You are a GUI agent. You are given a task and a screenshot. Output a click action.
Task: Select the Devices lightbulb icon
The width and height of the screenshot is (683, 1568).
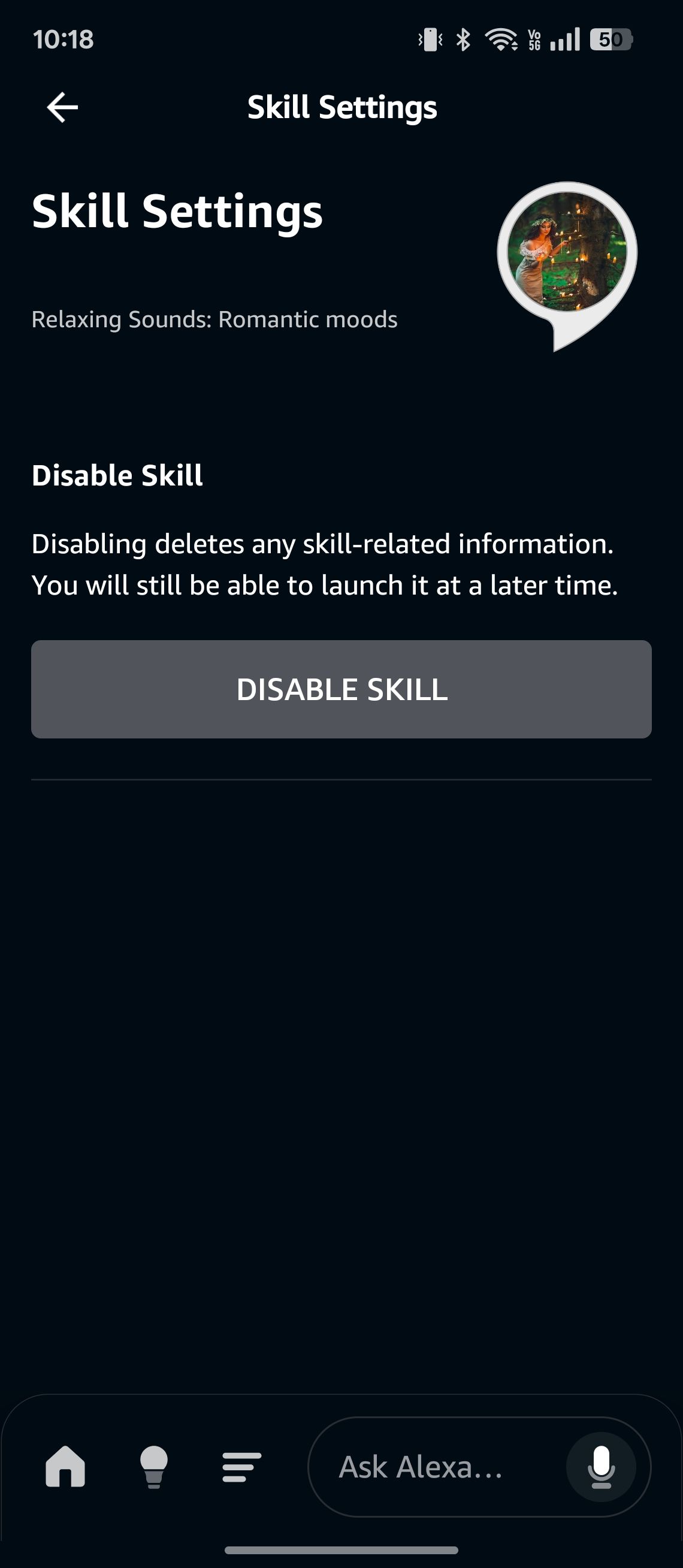[x=153, y=1466]
